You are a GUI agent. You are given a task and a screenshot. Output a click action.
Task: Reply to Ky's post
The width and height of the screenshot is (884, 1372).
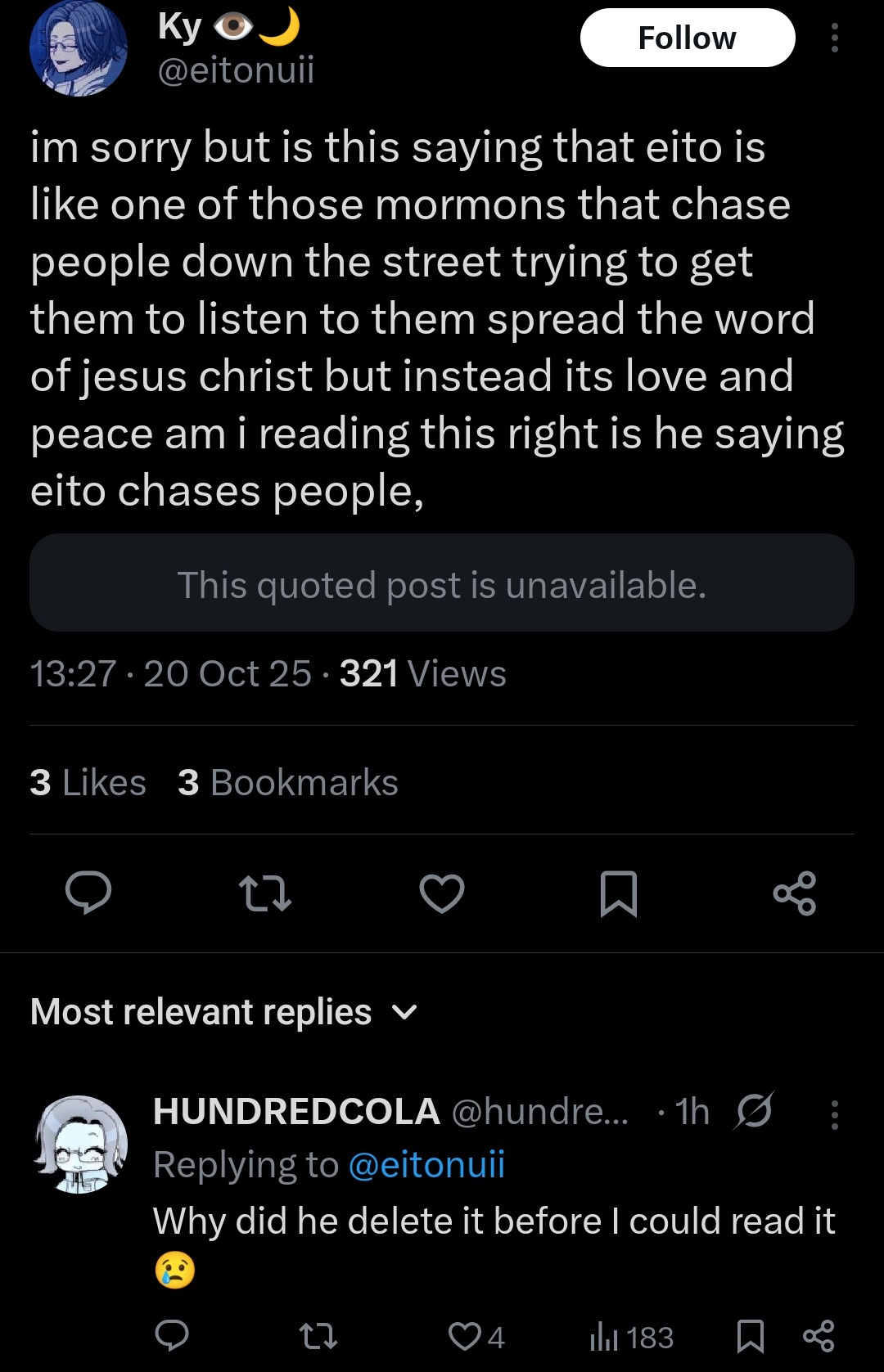pos(88,893)
